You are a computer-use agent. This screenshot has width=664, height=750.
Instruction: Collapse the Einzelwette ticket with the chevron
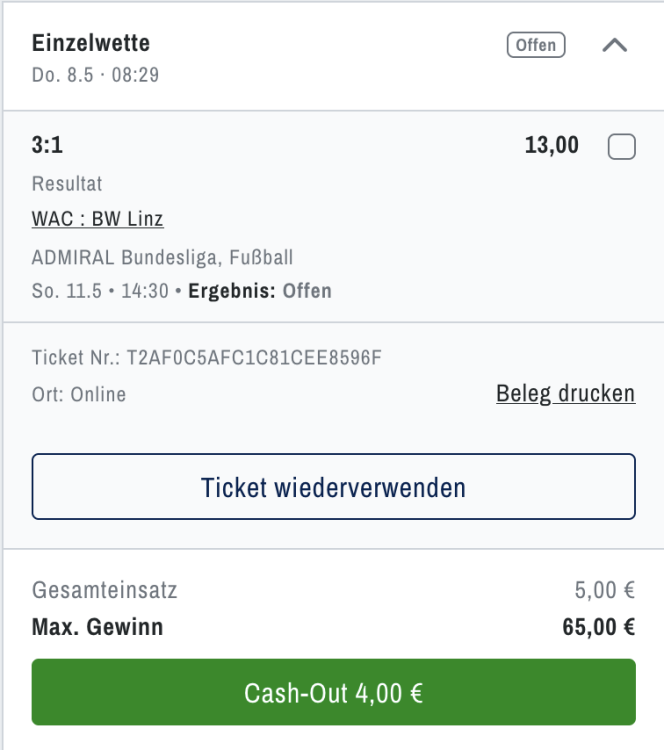615,45
